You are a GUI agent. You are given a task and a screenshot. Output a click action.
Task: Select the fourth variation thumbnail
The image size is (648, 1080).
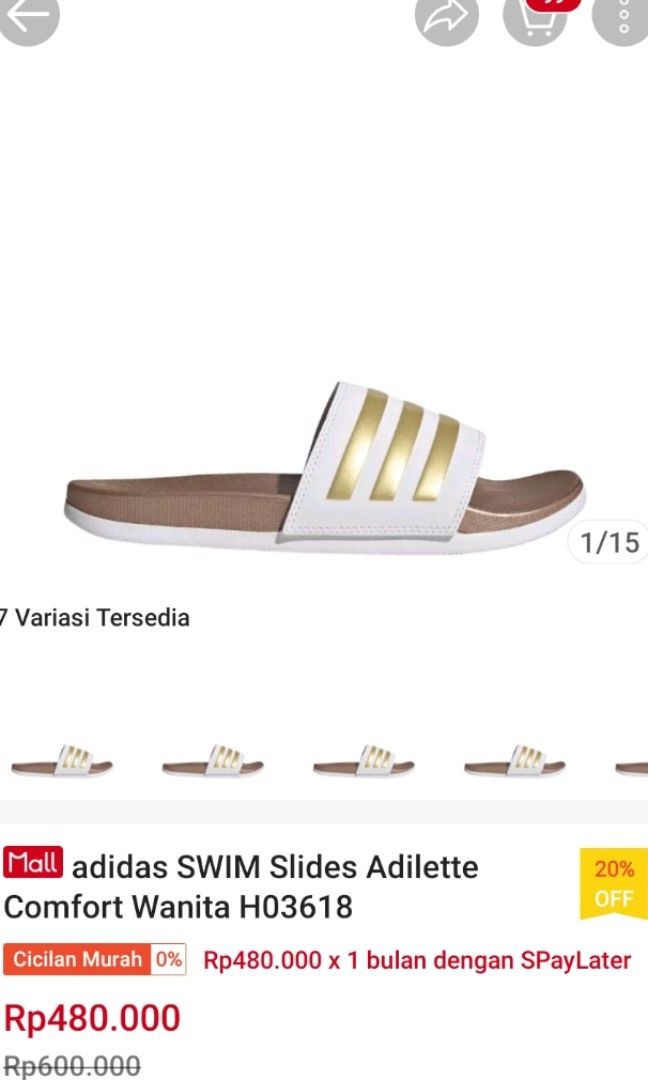coord(515,761)
